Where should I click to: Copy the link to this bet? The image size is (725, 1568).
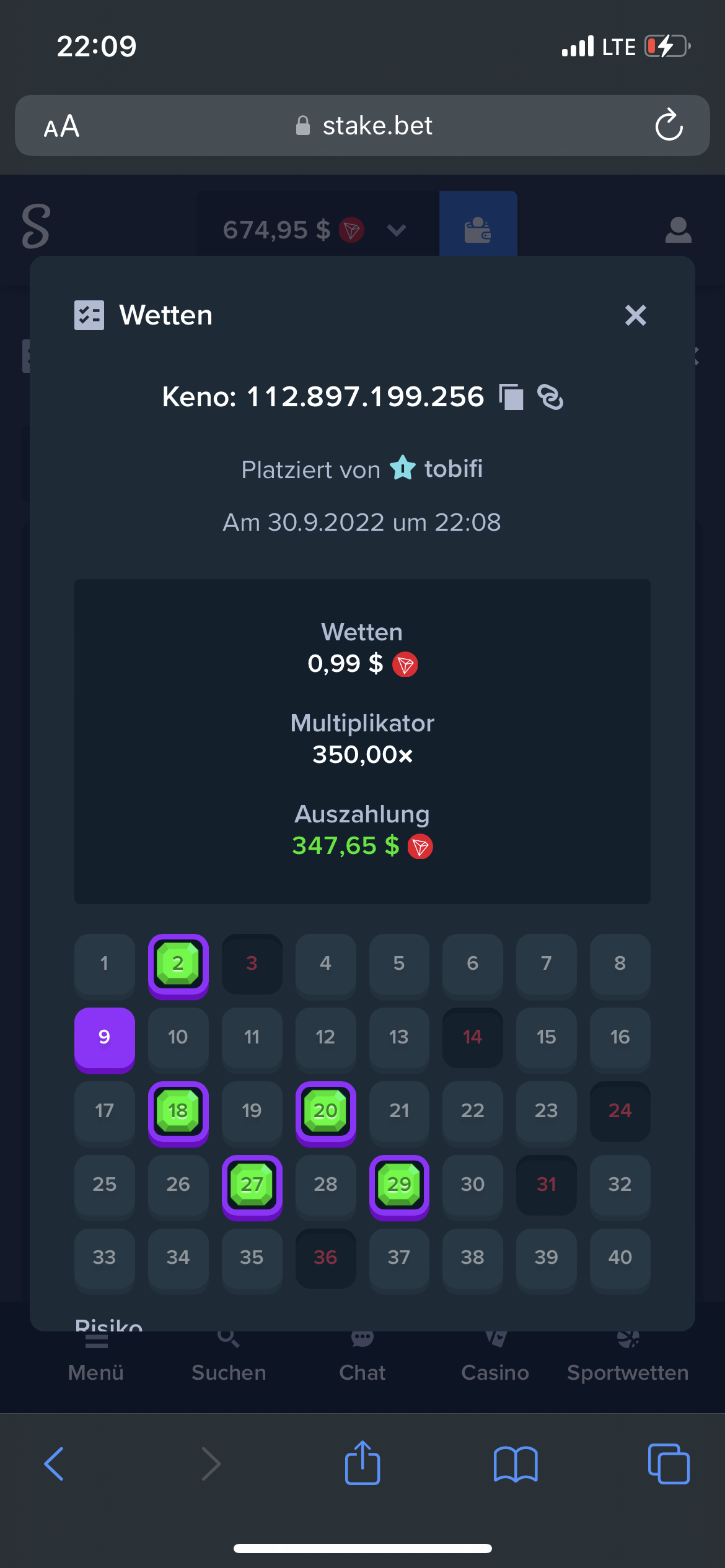click(550, 397)
